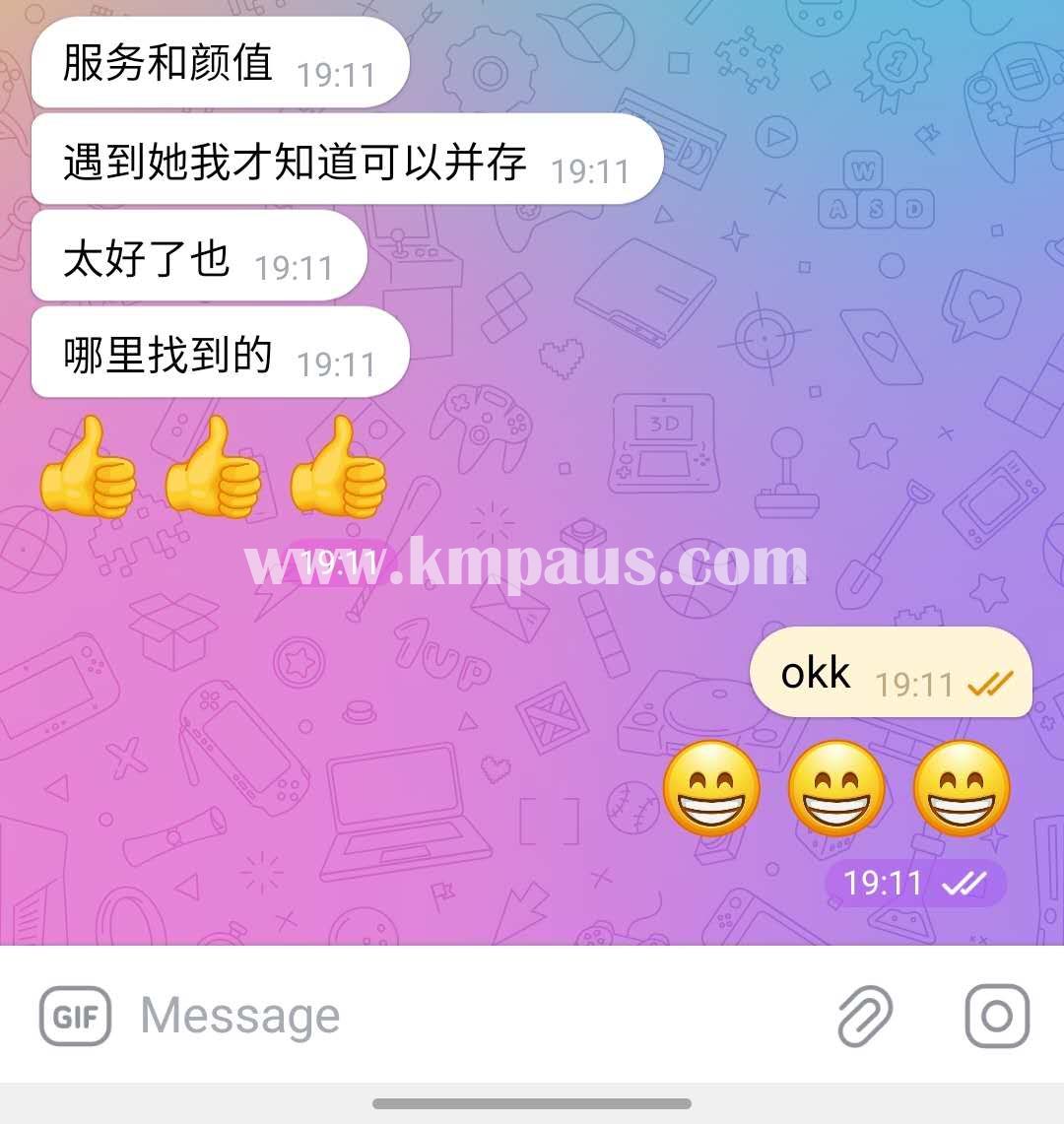Open the GIF picker
Viewport: 1064px width, 1124px height.
pyautogui.click(x=75, y=1016)
